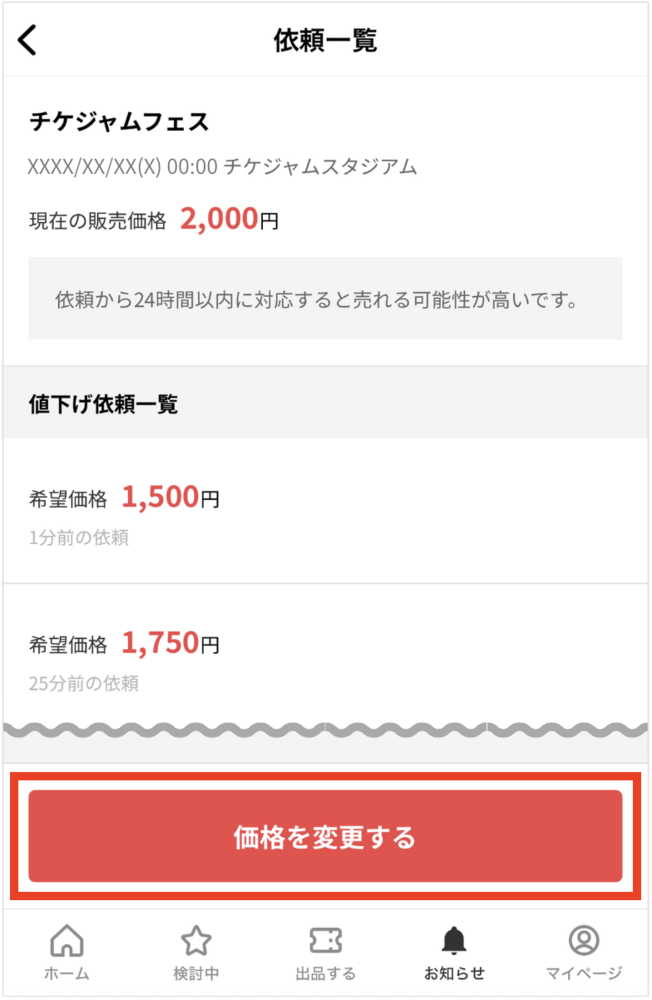Go back using the top-left arrow
This screenshot has width=652, height=1000.
(27, 40)
